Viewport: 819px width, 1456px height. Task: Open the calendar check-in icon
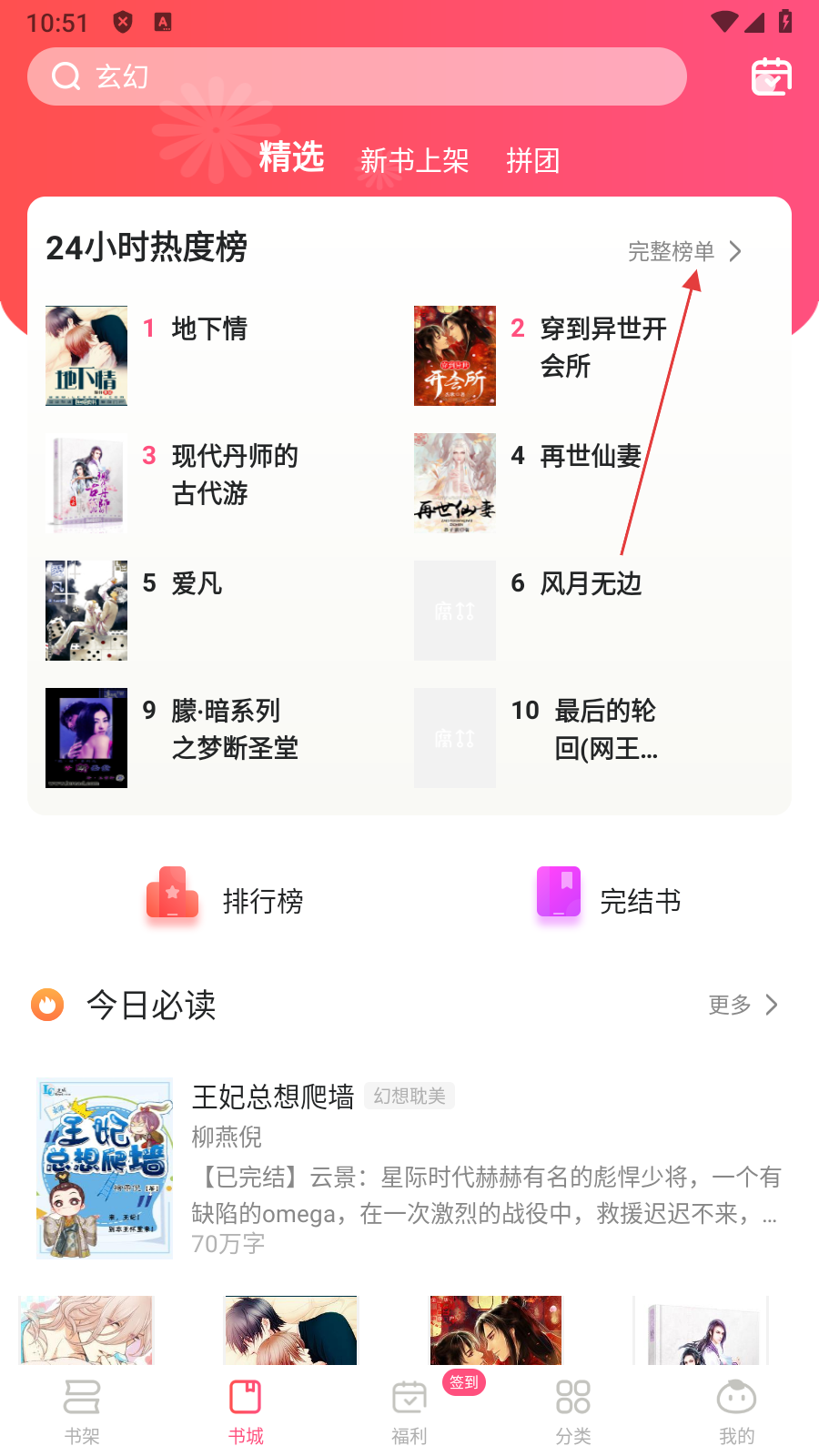[x=771, y=76]
